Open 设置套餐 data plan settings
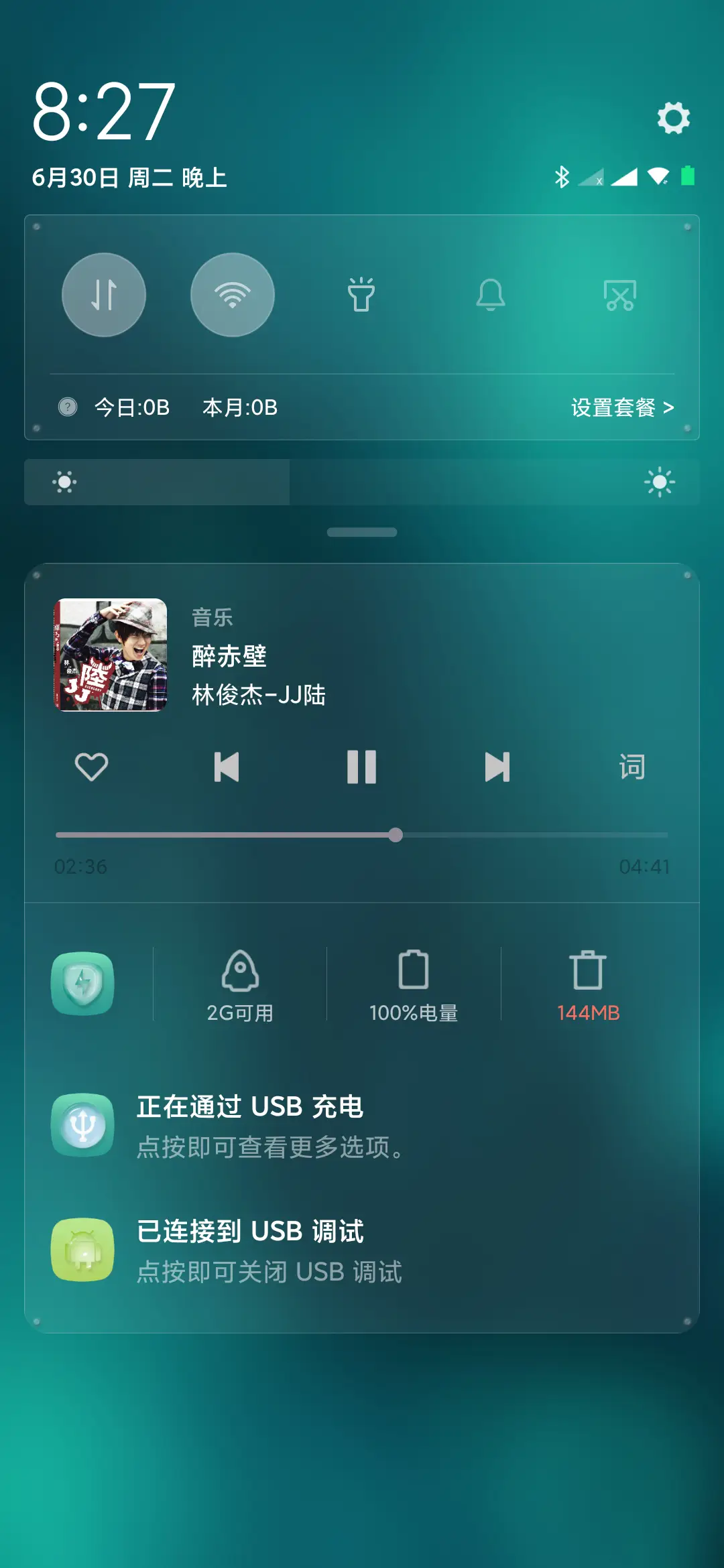Image resolution: width=724 pixels, height=1568 pixels. point(621,407)
